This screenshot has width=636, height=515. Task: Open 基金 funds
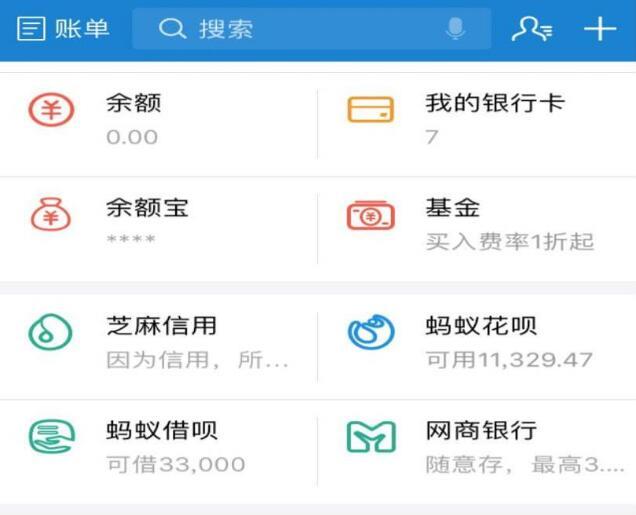[x=476, y=222]
